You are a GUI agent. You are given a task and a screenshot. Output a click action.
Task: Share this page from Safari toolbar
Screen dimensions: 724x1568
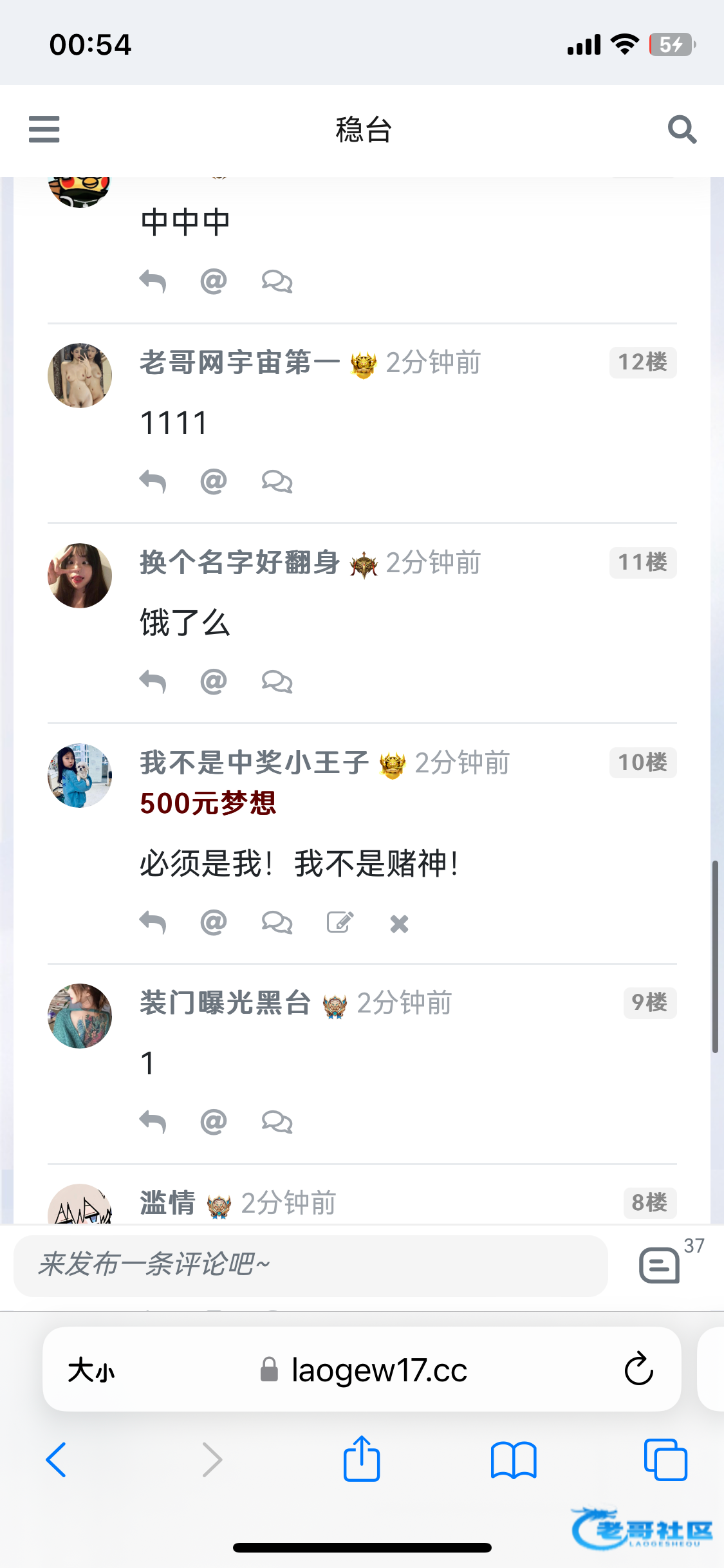coord(362,1460)
